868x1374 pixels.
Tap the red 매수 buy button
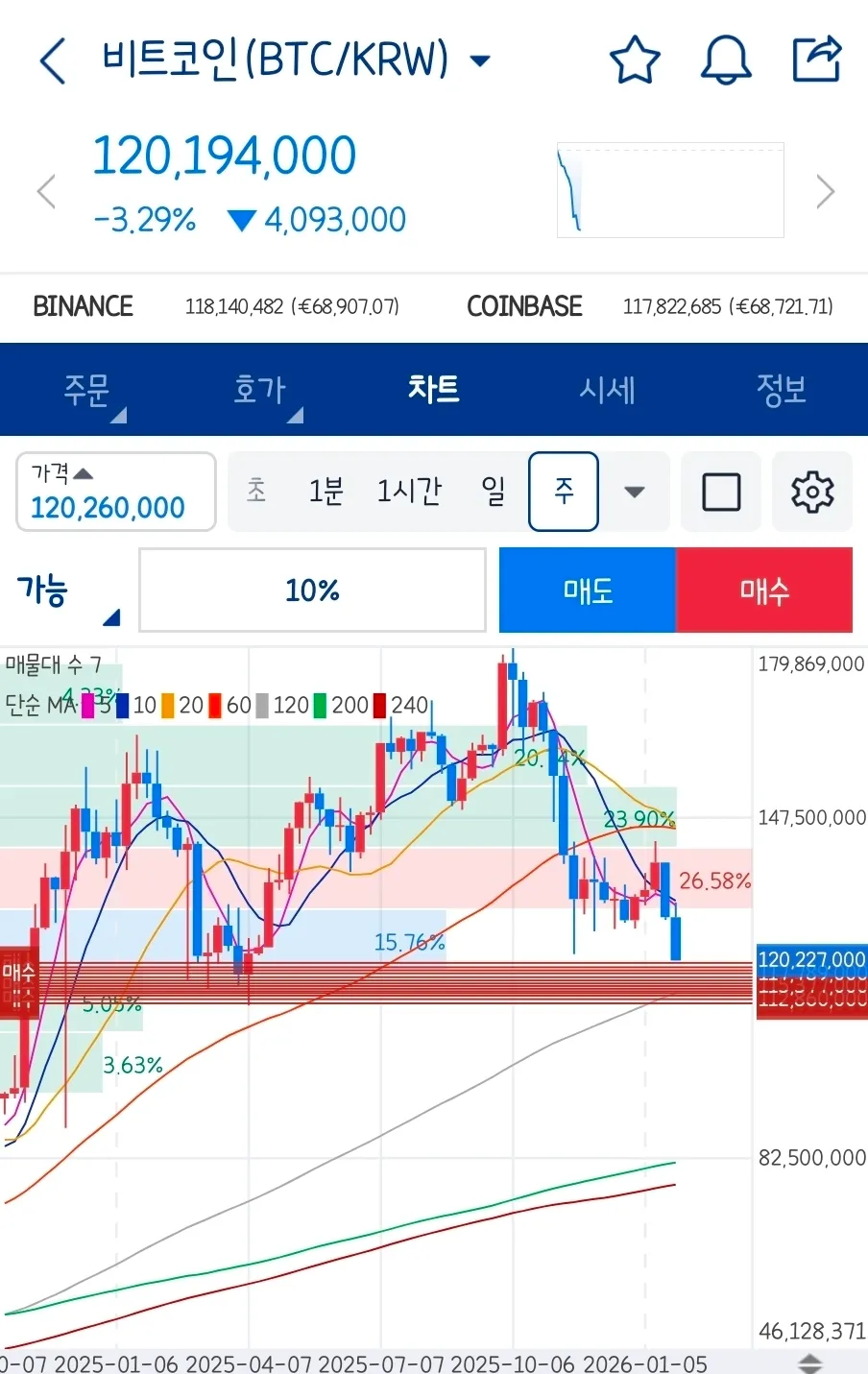(764, 590)
